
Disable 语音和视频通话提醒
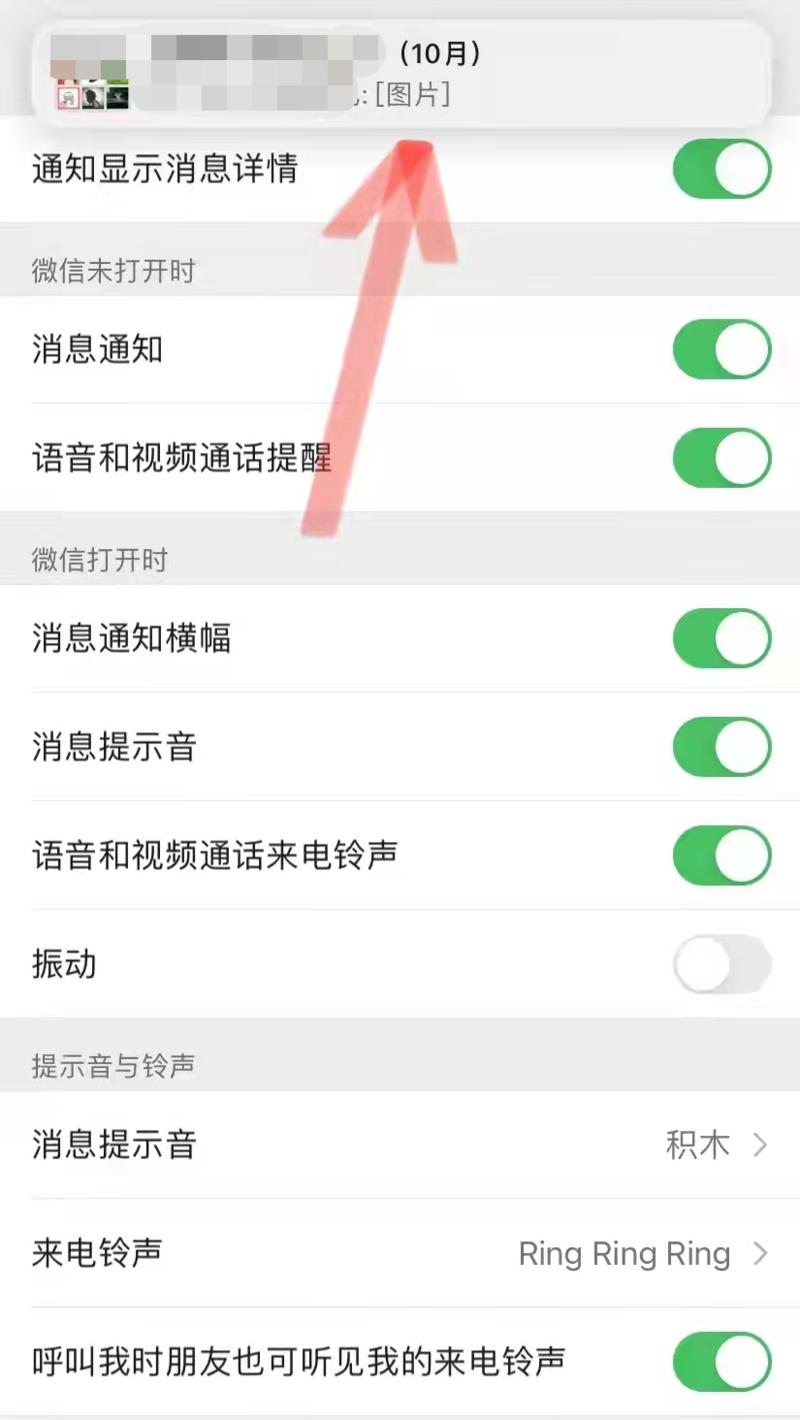722,458
